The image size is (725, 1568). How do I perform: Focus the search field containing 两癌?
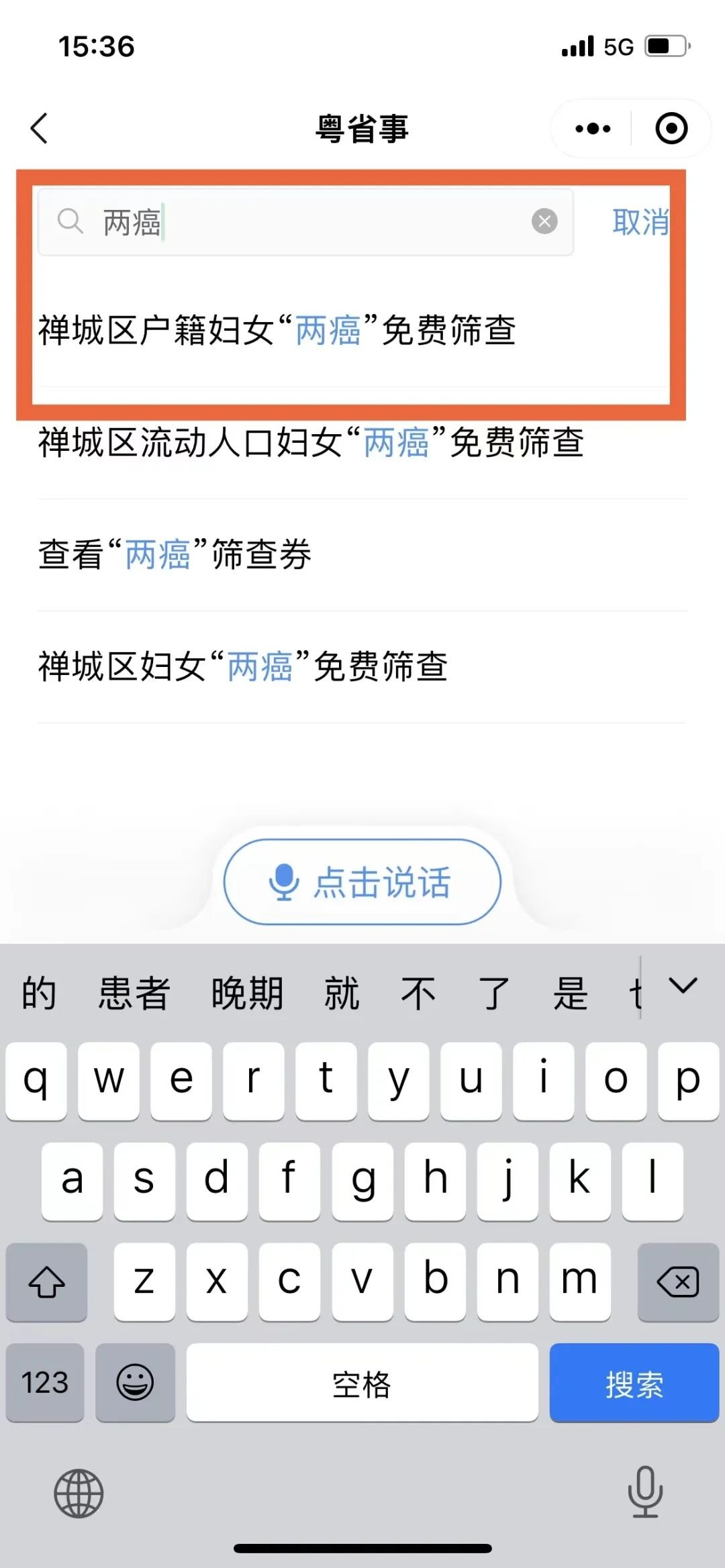[302, 222]
